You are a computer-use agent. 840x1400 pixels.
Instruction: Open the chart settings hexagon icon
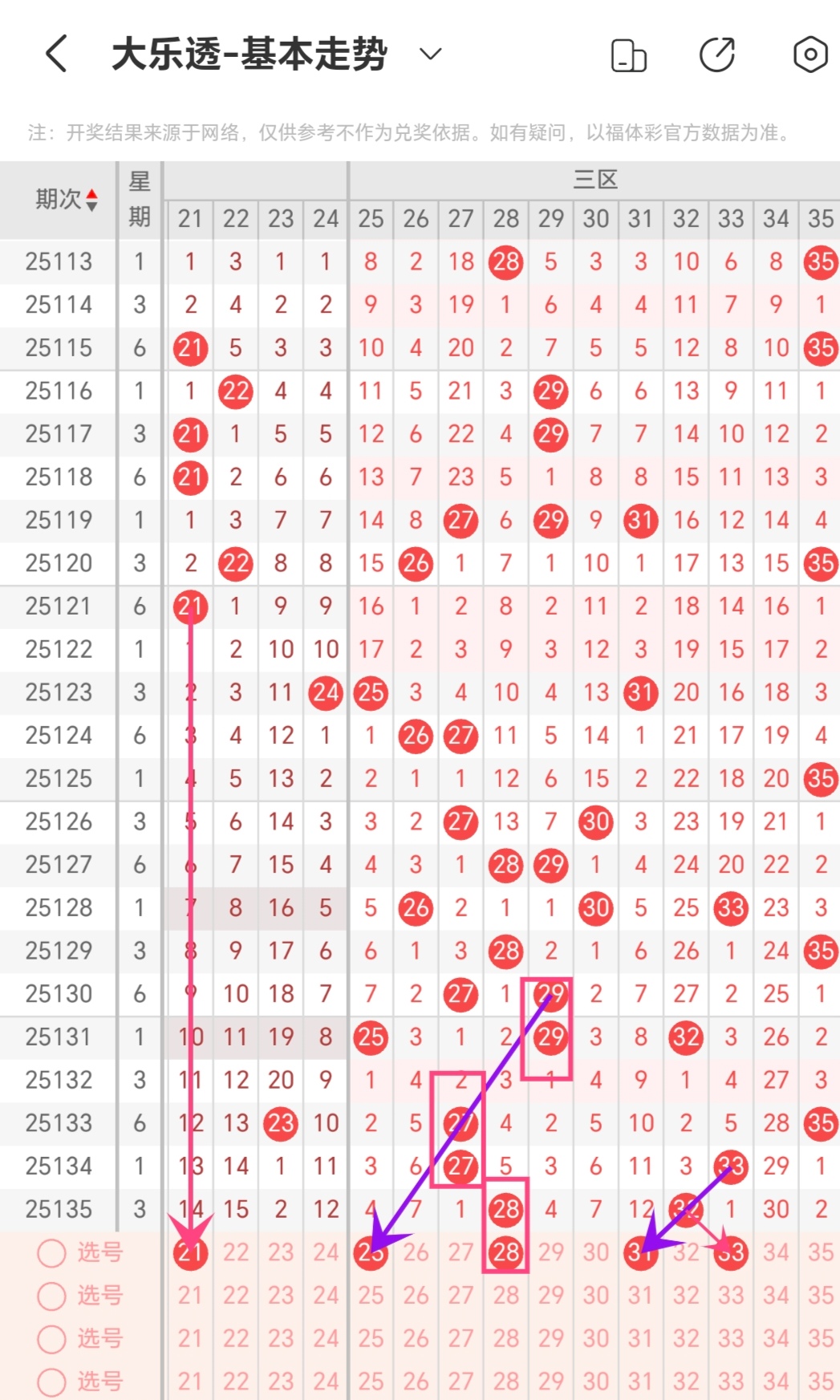[810, 55]
